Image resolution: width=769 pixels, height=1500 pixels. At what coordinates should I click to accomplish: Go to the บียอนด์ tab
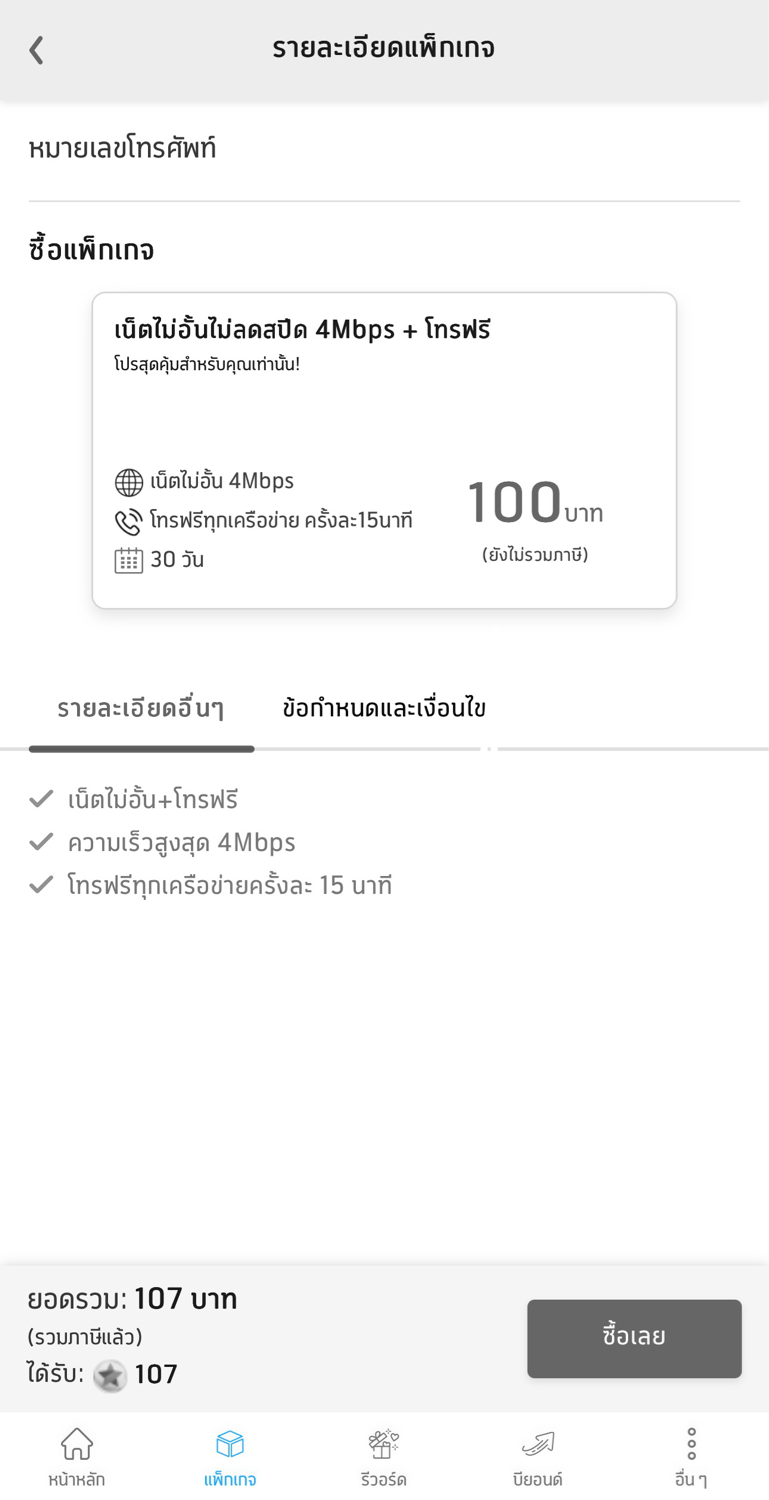538,1457
